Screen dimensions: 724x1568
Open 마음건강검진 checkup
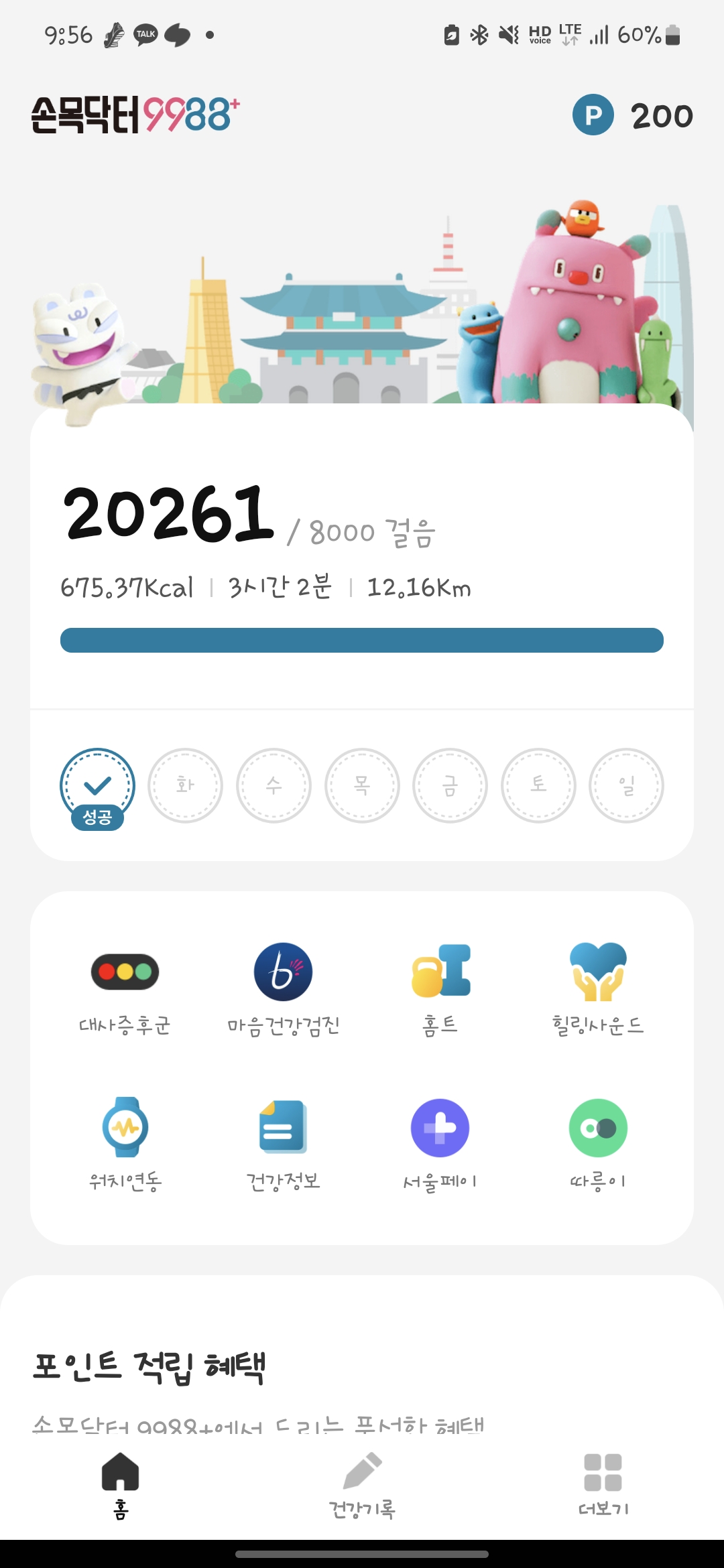coord(283,988)
